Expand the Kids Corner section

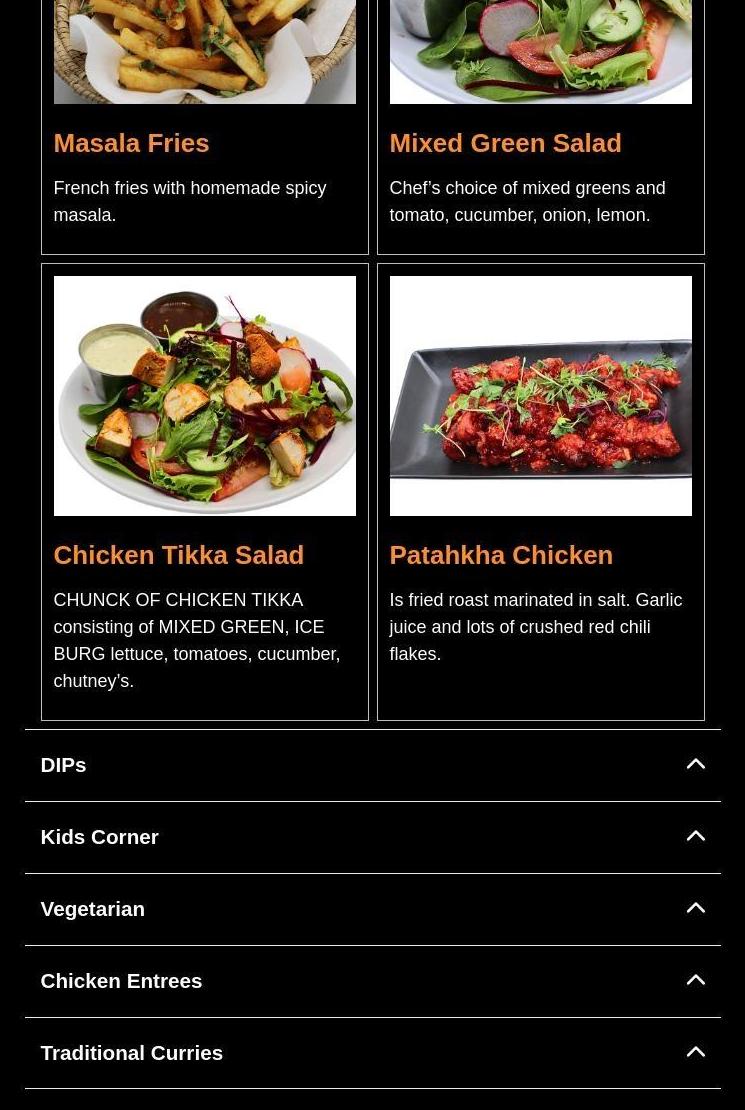coord(372,837)
